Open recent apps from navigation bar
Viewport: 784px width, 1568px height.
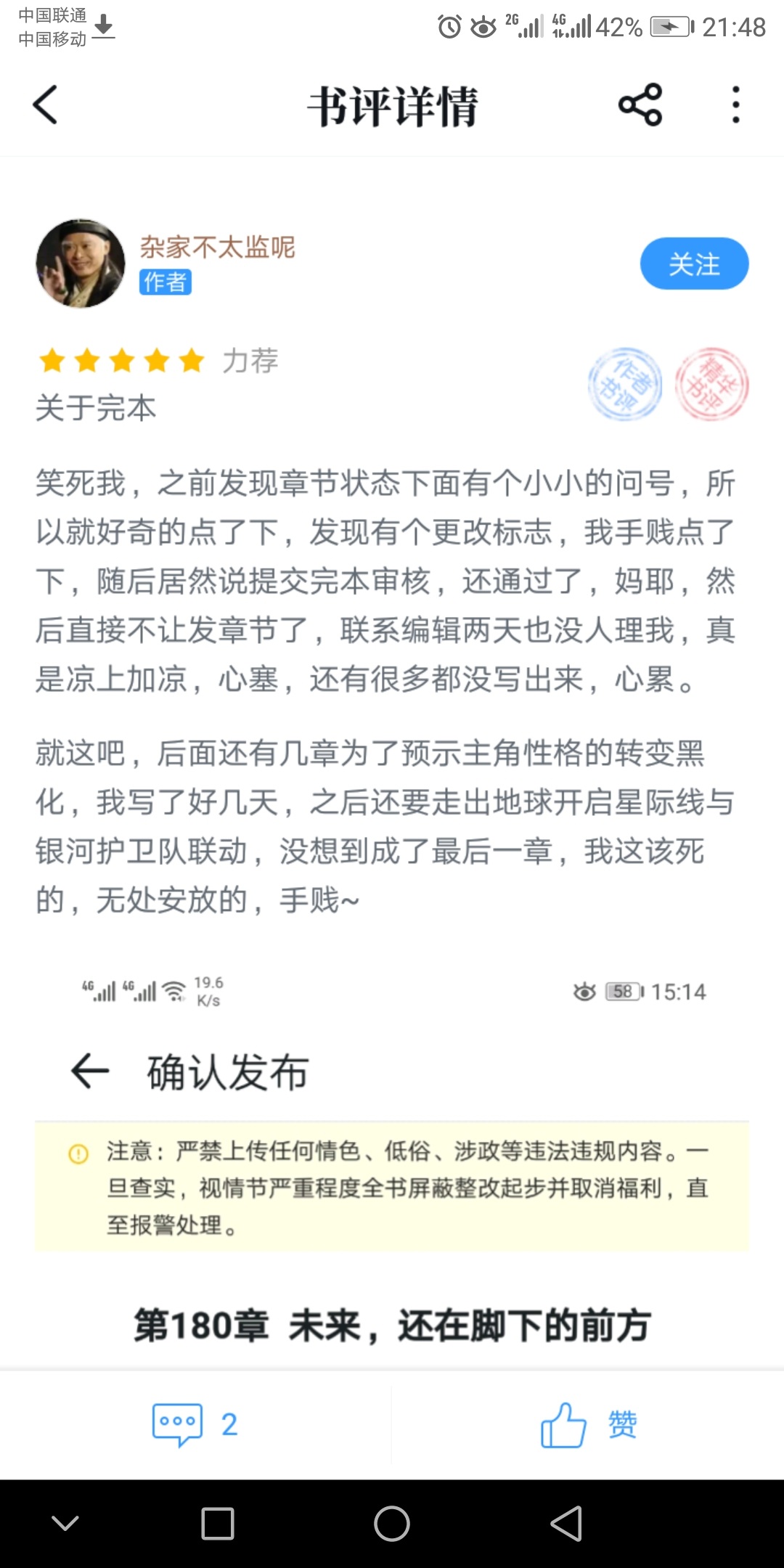[218, 1523]
